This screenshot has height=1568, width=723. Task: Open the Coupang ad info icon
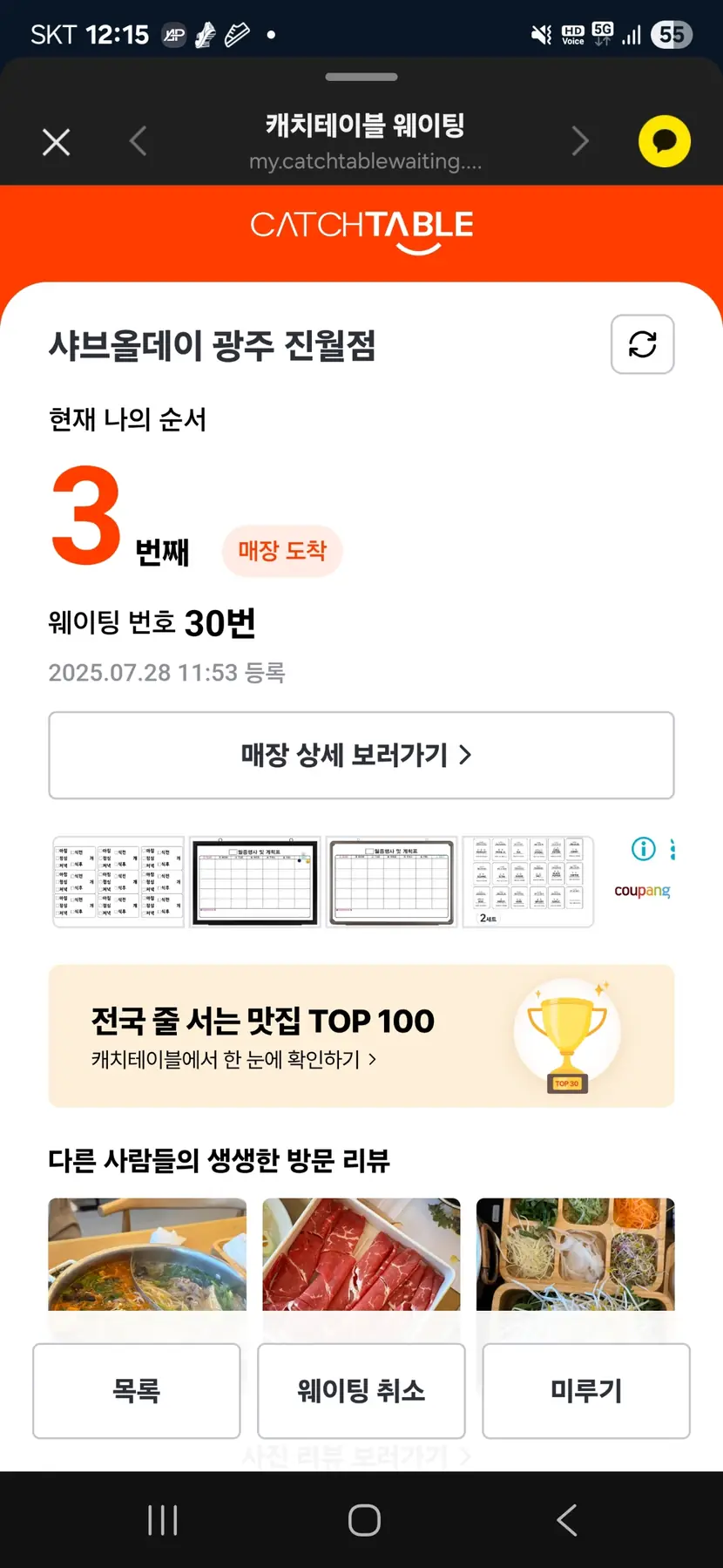click(643, 848)
